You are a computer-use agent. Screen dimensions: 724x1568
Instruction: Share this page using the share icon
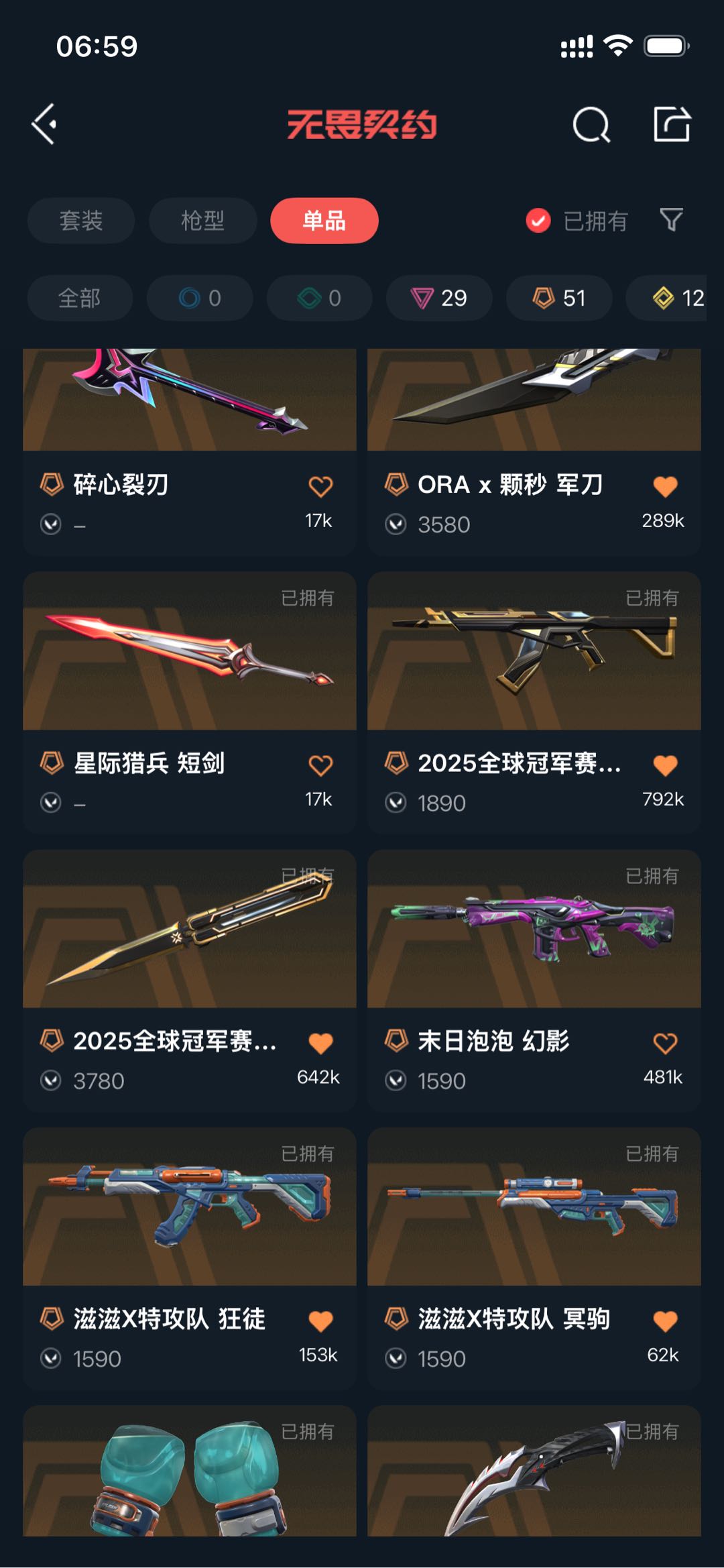[x=672, y=124]
